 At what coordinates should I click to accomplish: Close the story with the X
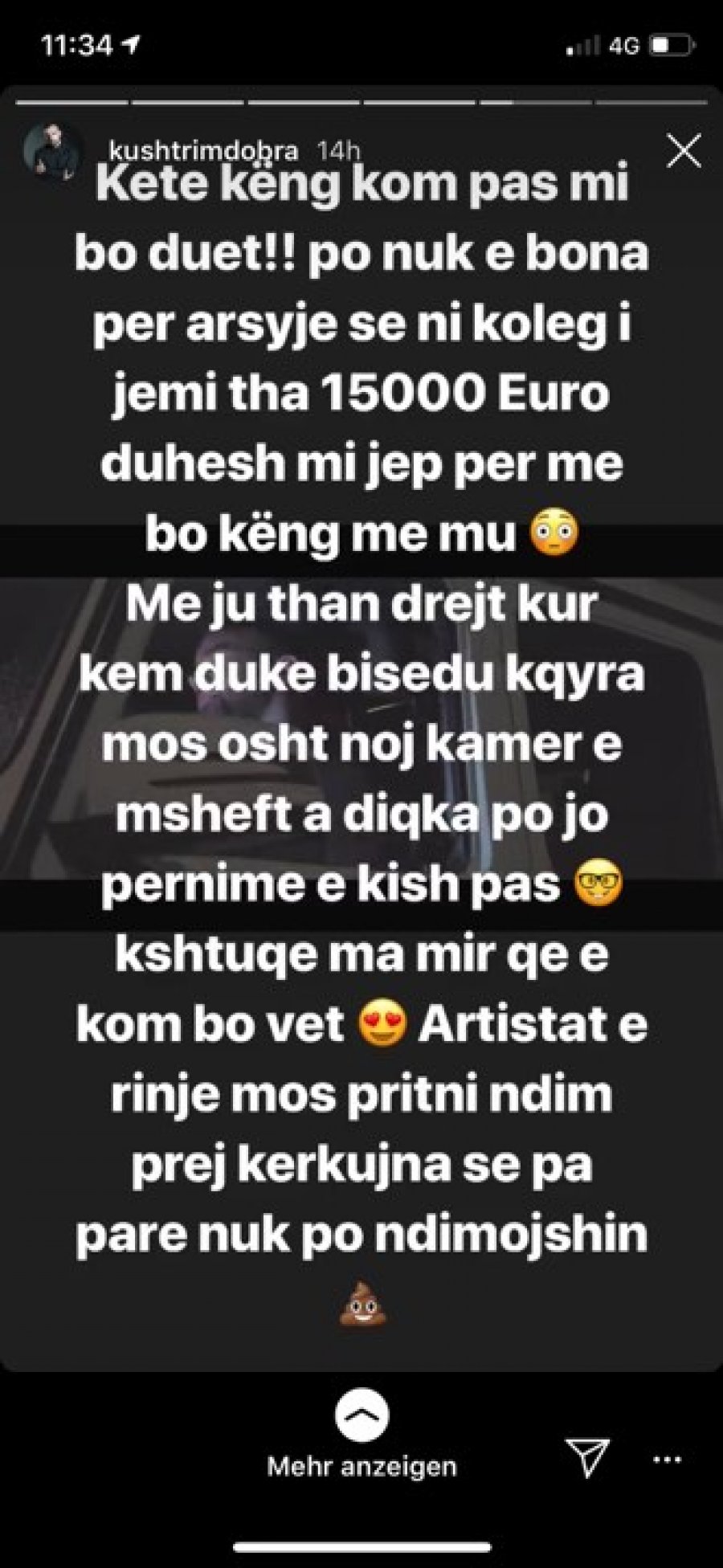(684, 150)
